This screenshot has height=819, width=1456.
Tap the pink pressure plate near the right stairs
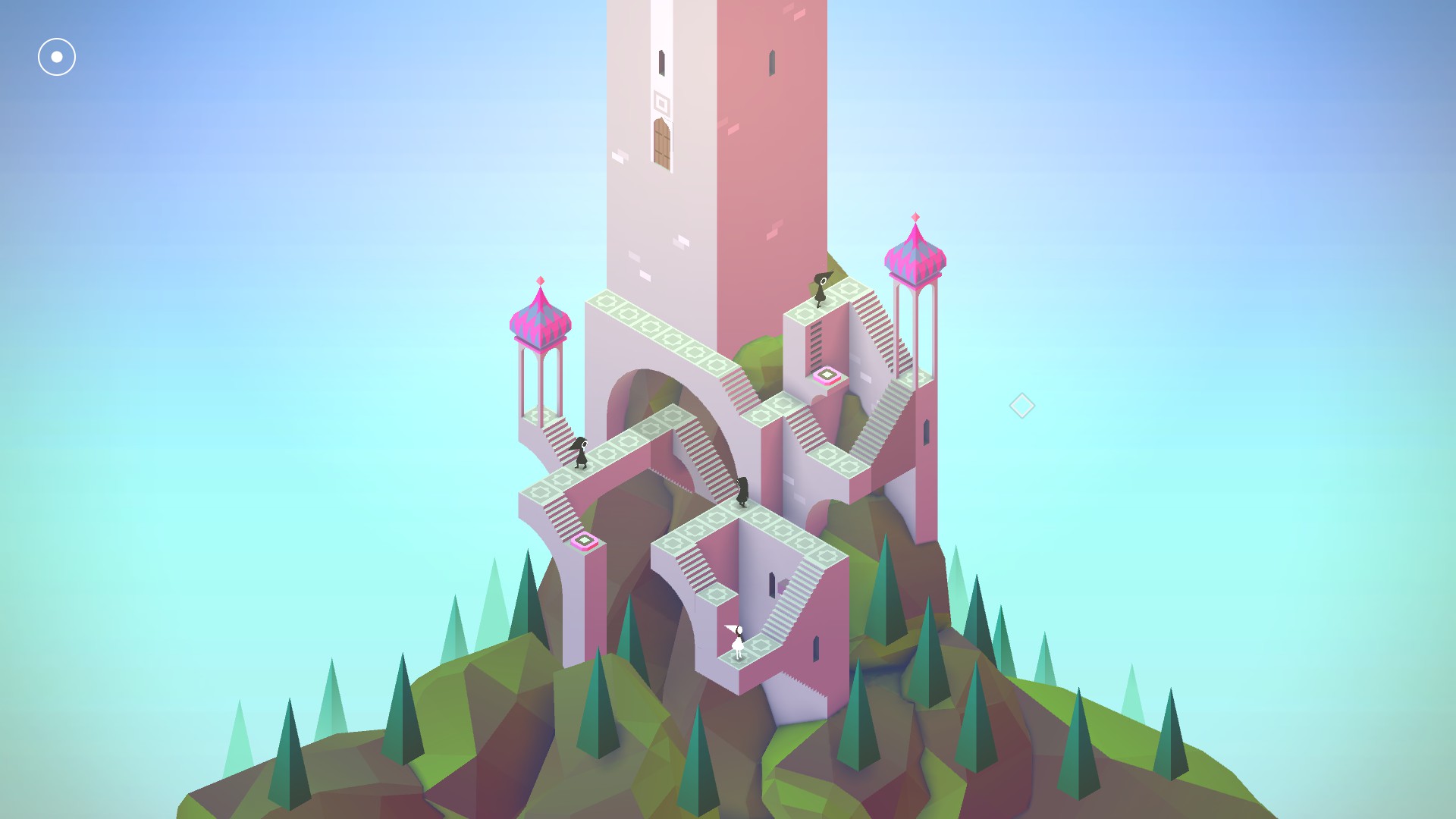click(x=827, y=375)
